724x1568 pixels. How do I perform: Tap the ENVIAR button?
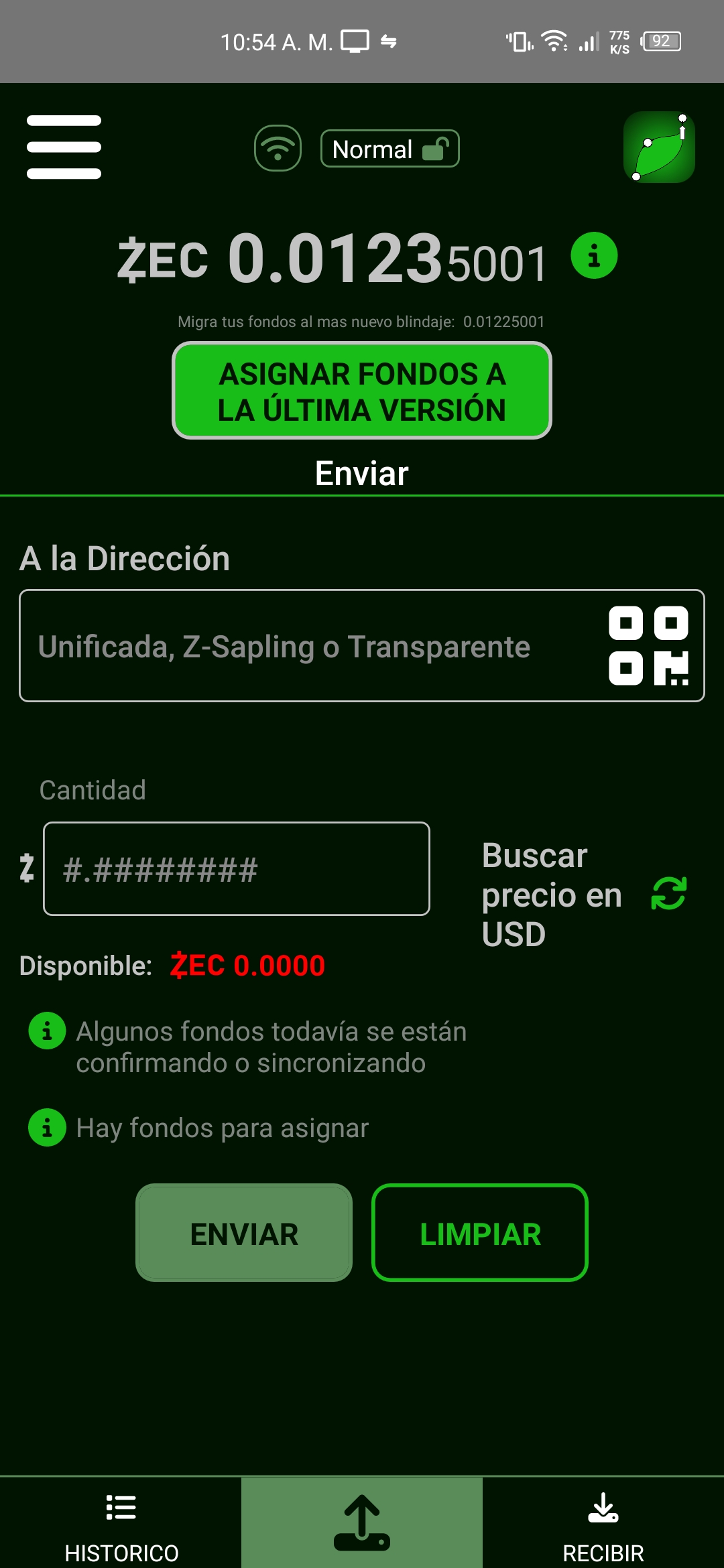(x=244, y=1233)
